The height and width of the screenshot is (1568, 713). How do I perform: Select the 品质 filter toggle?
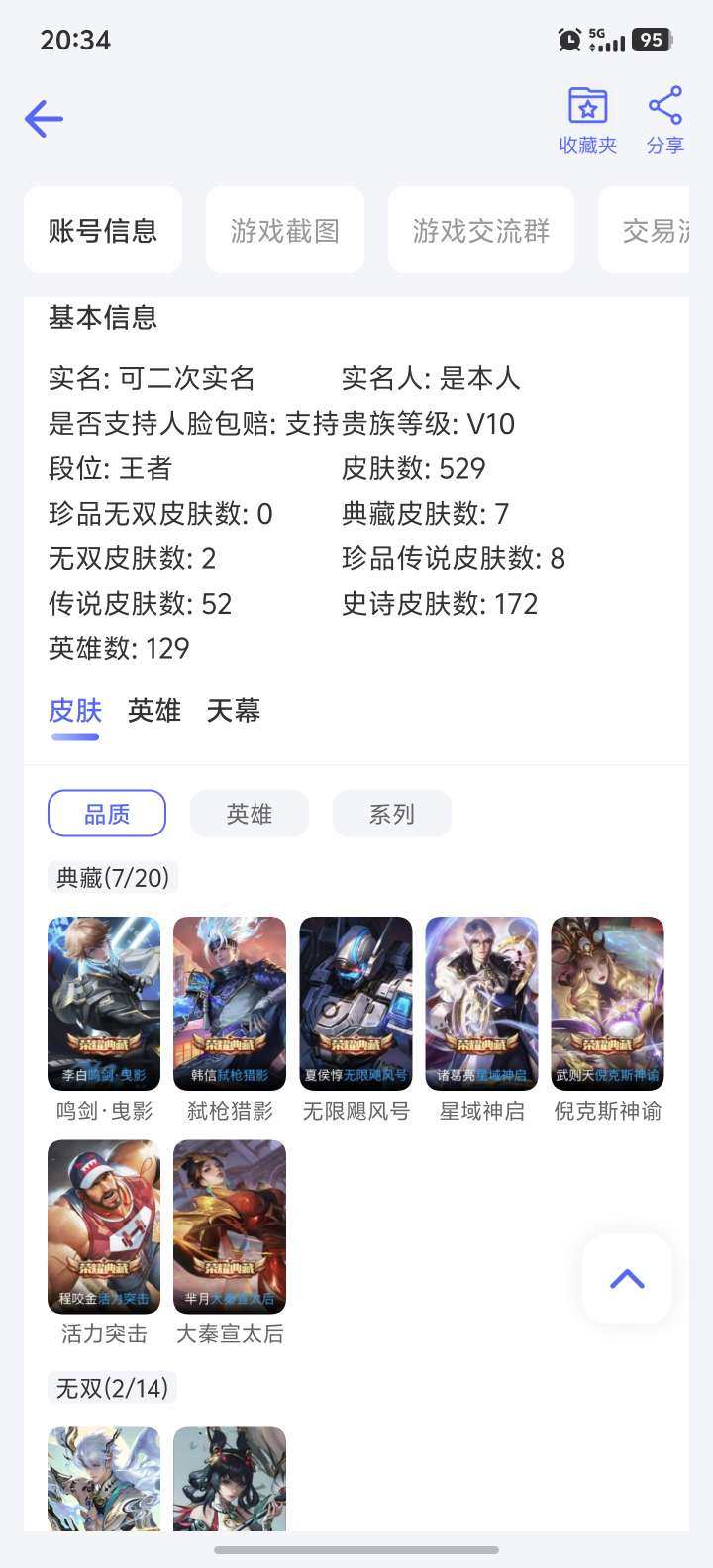tap(106, 813)
